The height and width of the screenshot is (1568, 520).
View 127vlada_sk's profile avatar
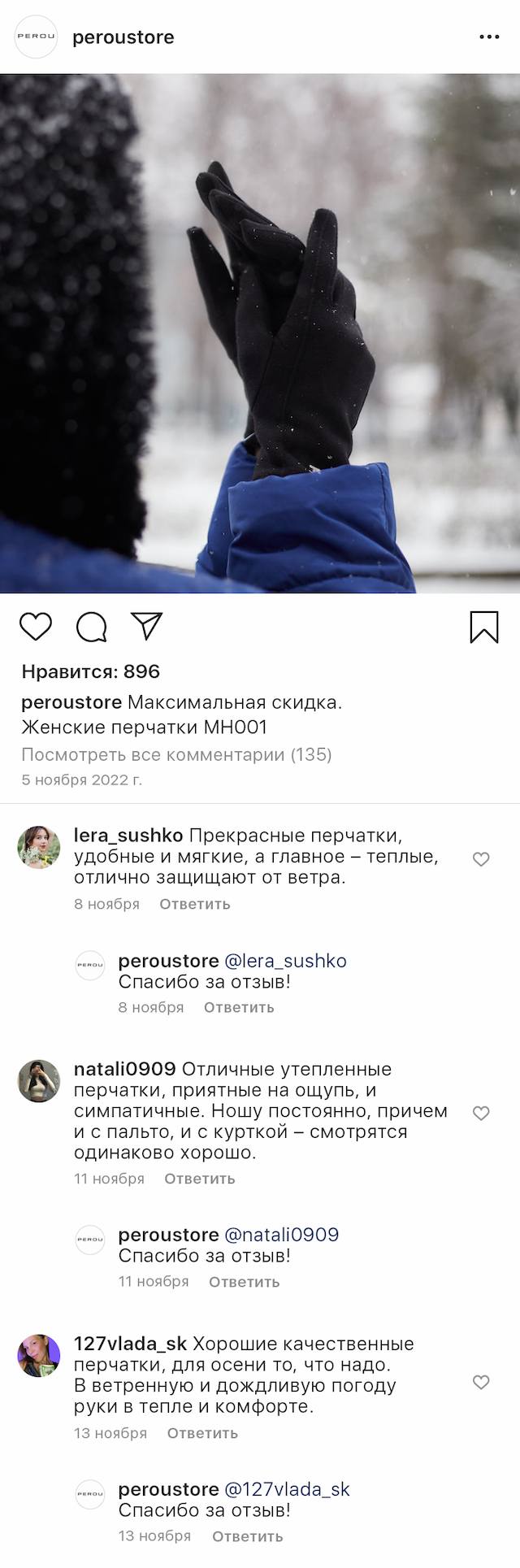[x=39, y=1356]
